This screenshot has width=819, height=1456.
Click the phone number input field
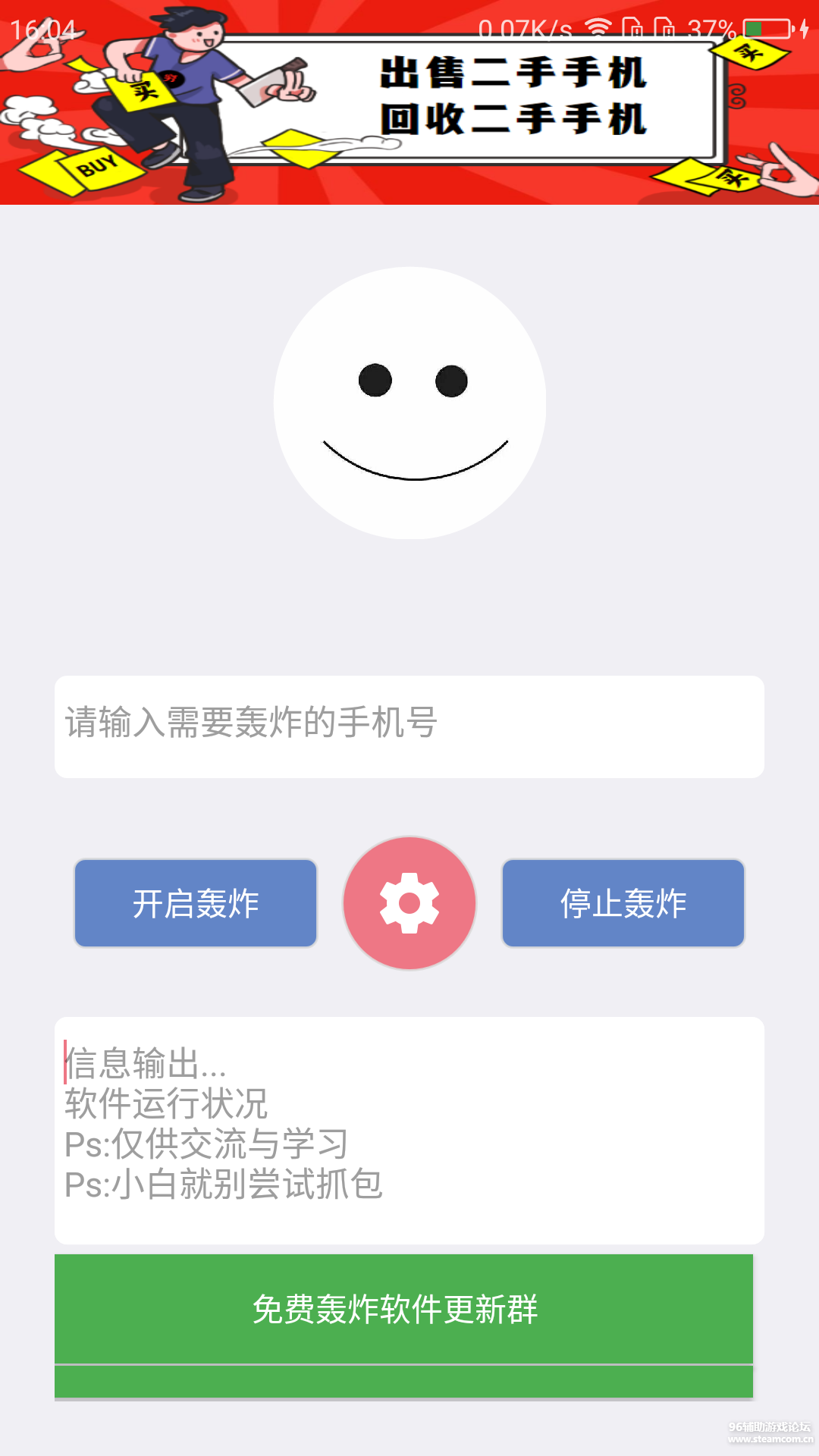click(x=409, y=726)
